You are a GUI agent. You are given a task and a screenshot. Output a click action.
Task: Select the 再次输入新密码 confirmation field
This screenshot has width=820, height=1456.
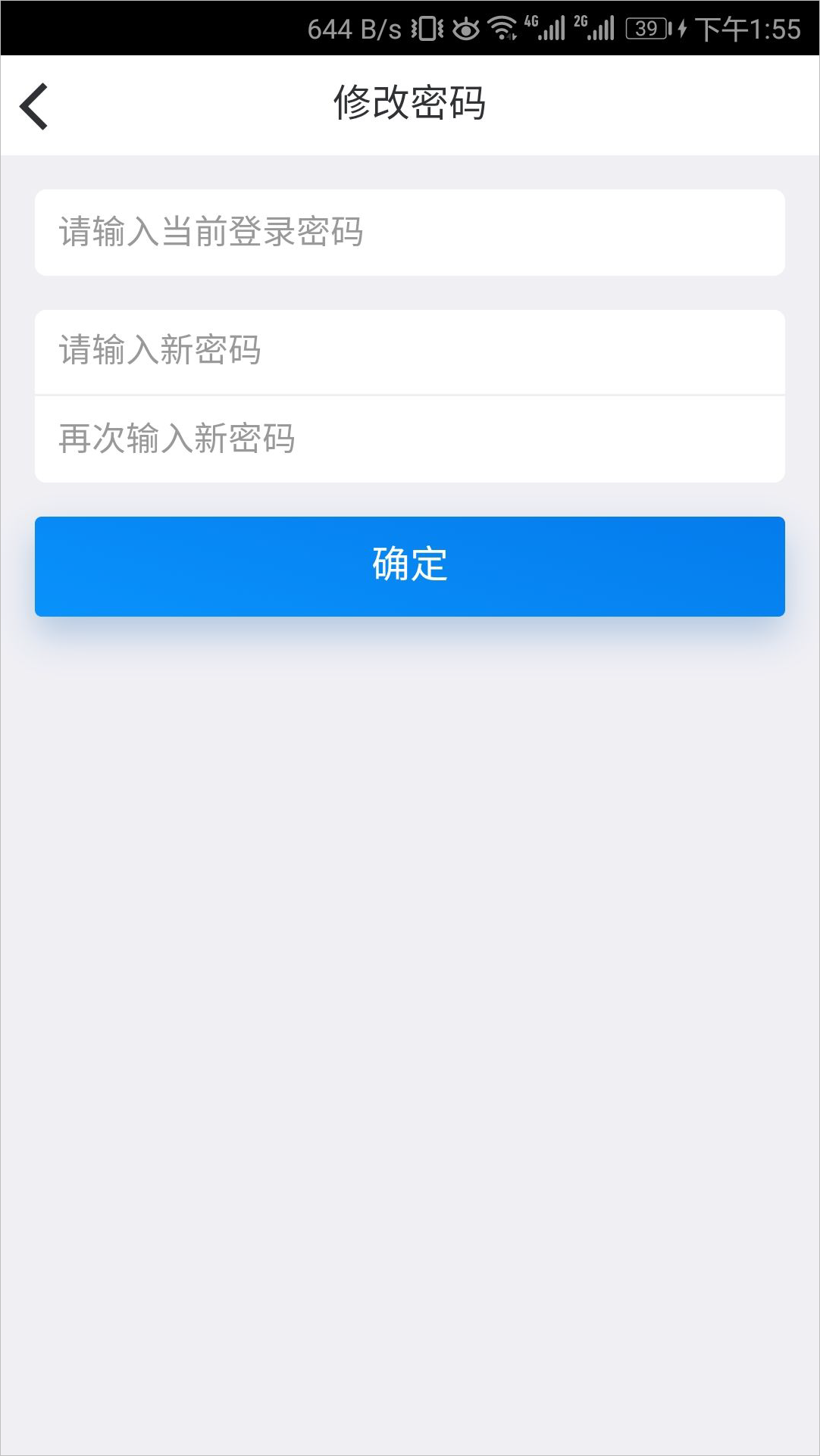(x=410, y=439)
